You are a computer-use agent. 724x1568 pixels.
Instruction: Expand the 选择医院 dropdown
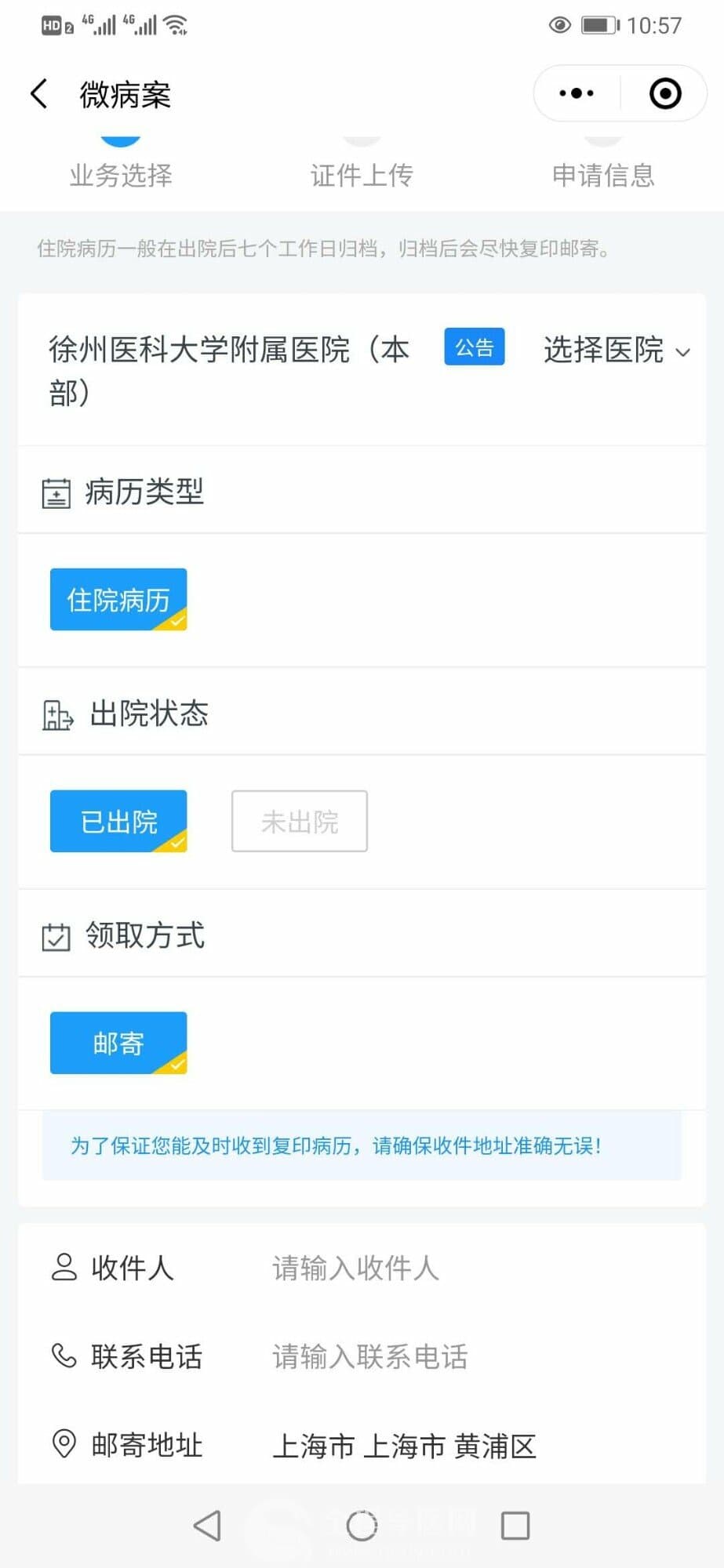coord(616,350)
